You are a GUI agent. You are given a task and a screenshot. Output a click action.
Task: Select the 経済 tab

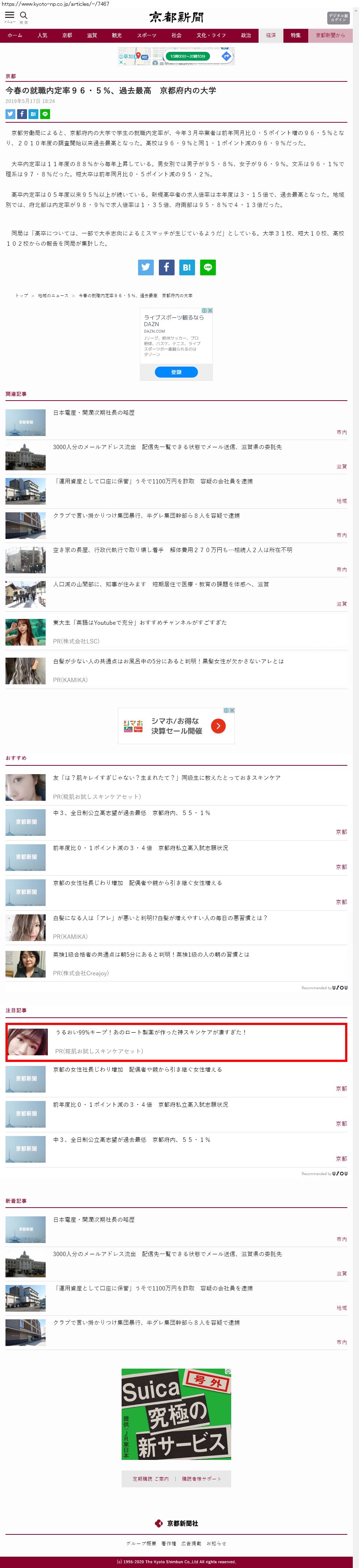tap(271, 35)
